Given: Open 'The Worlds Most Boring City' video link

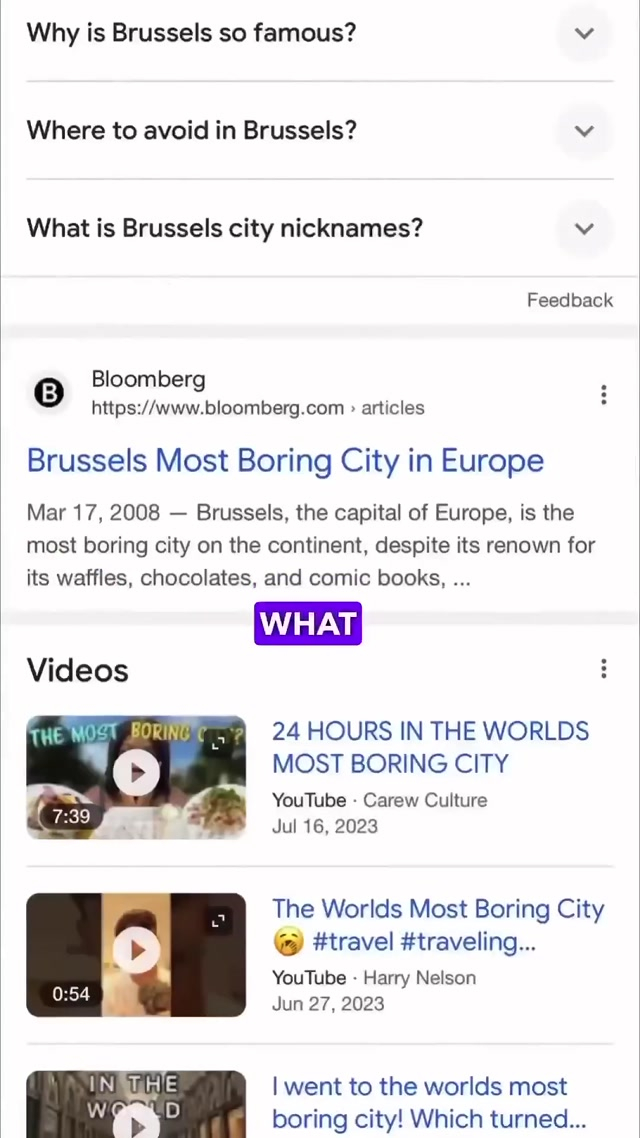Looking at the screenshot, I should [437, 924].
